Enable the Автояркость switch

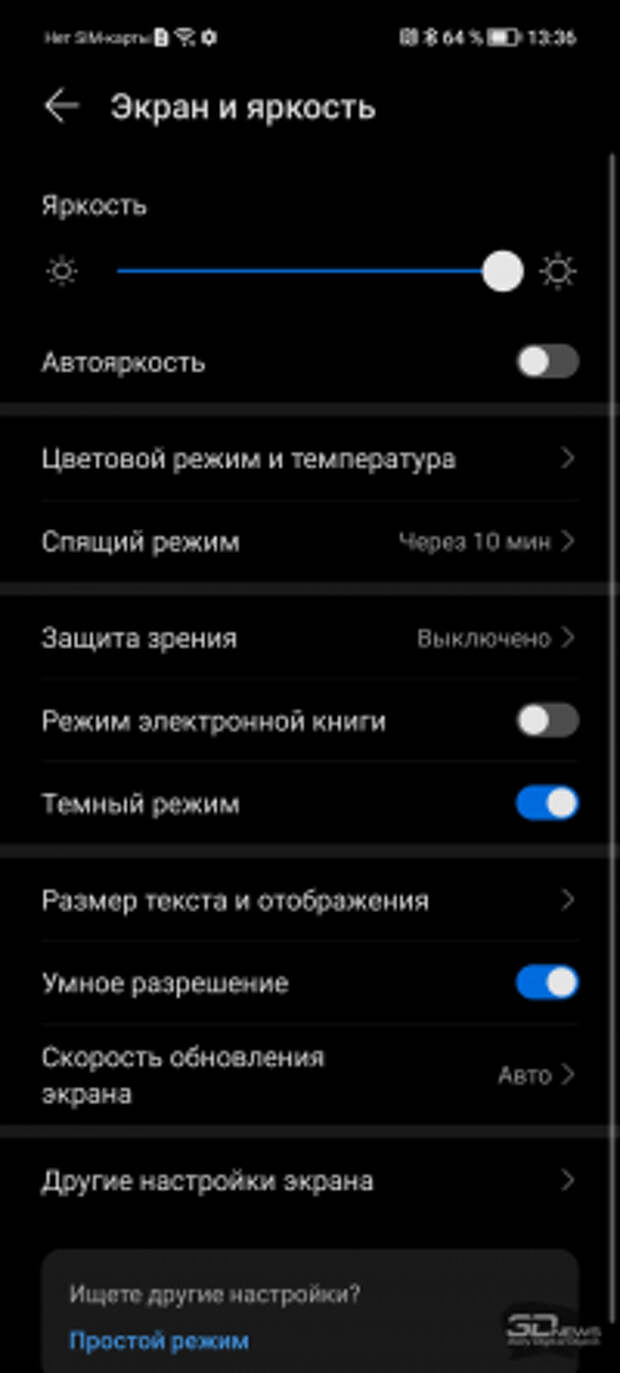click(547, 361)
